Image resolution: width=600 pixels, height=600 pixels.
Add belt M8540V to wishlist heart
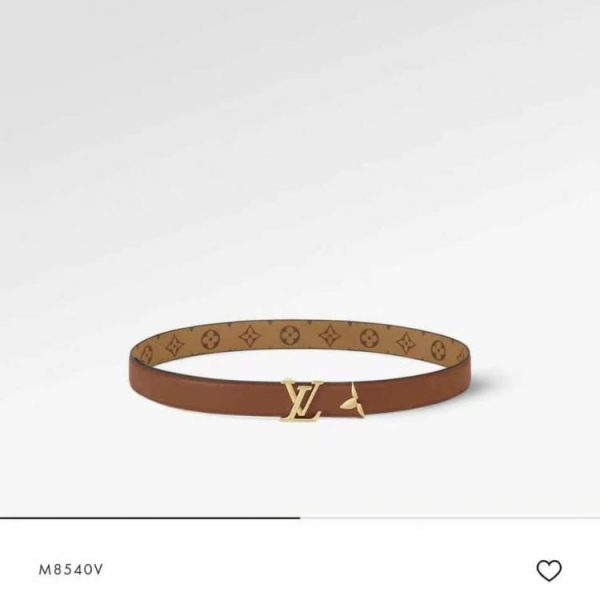point(549,571)
